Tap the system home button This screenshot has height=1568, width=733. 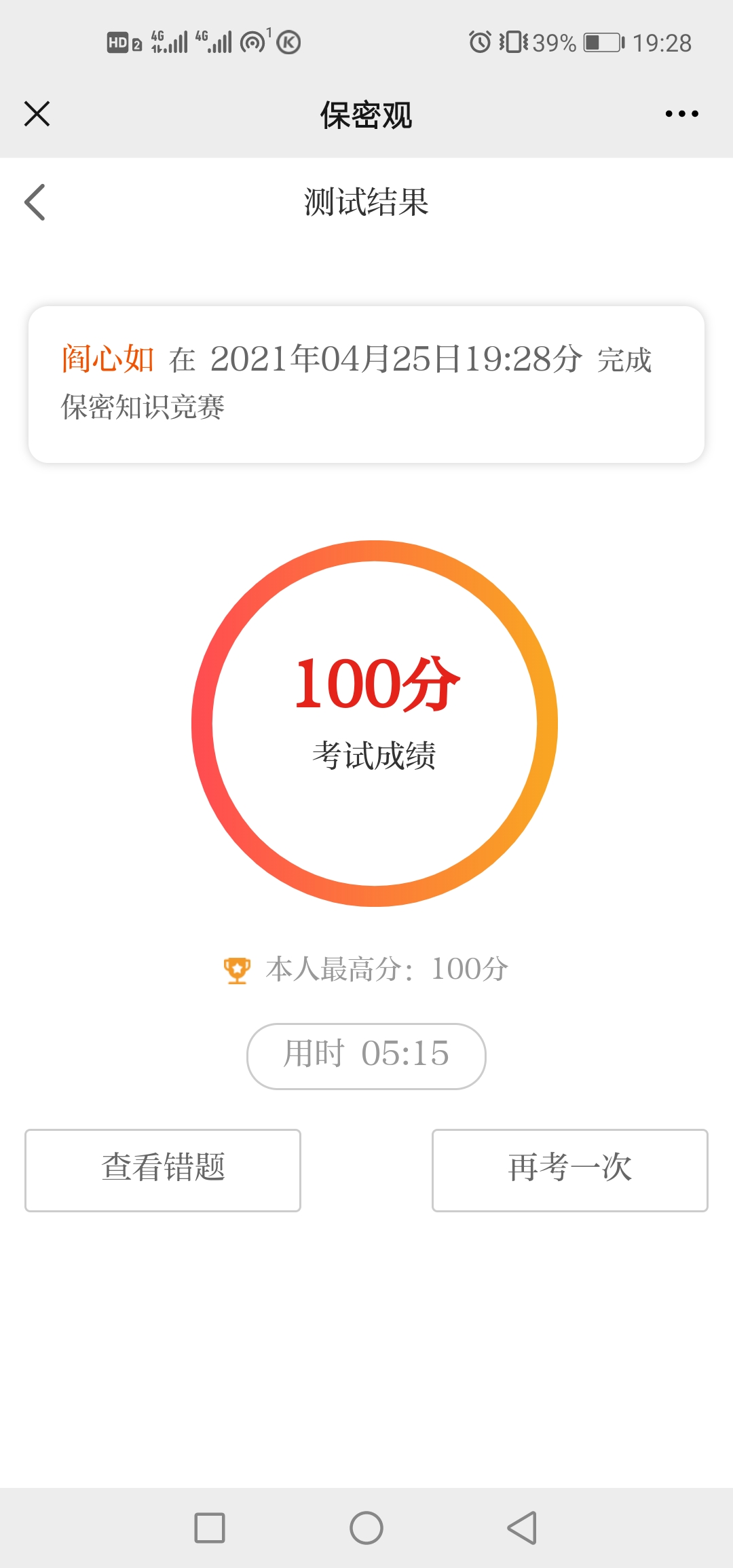pos(366,1528)
